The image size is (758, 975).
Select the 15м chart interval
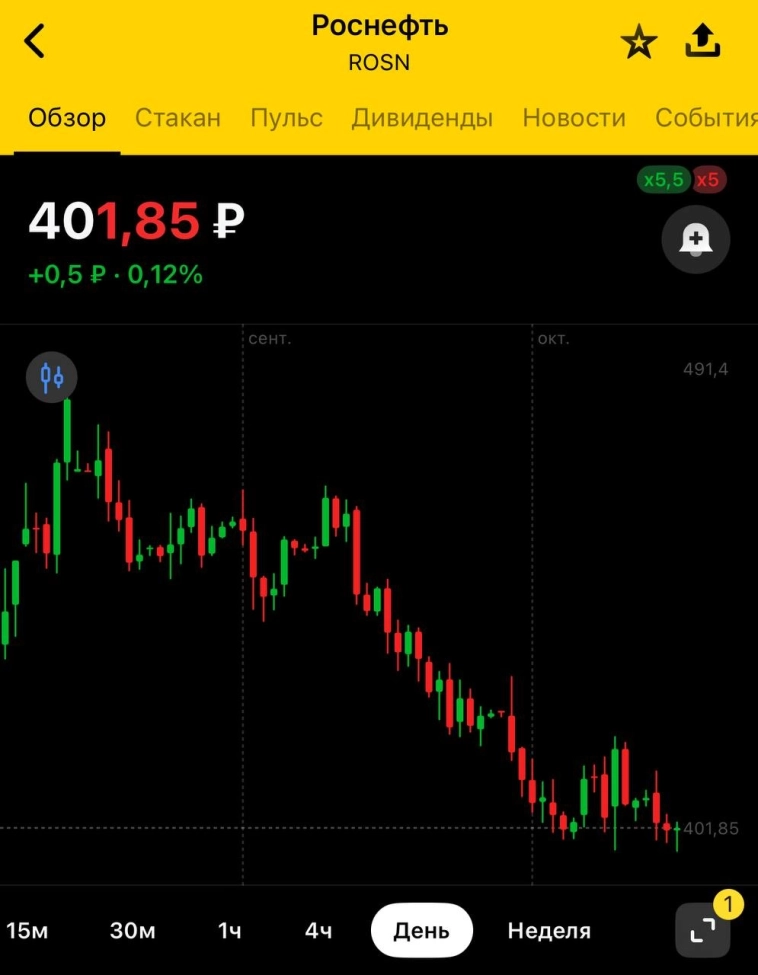tap(27, 931)
